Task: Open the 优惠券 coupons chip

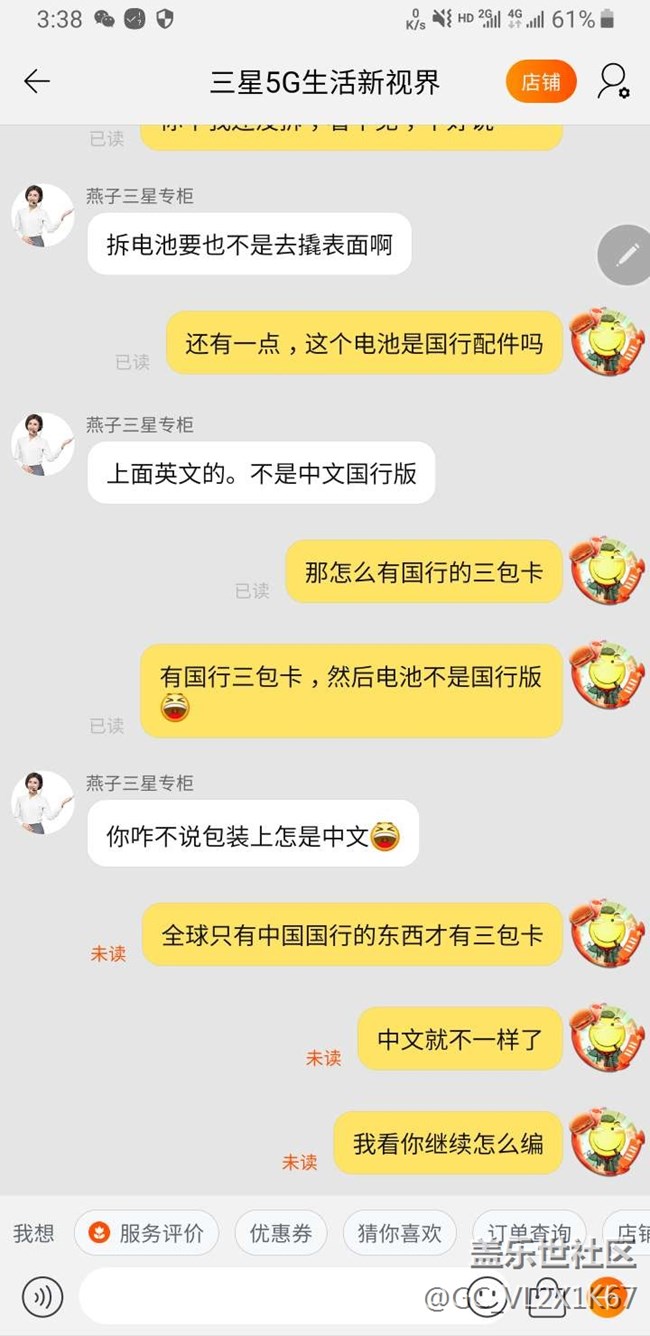Action: pyautogui.click(x=280, y=1233)
